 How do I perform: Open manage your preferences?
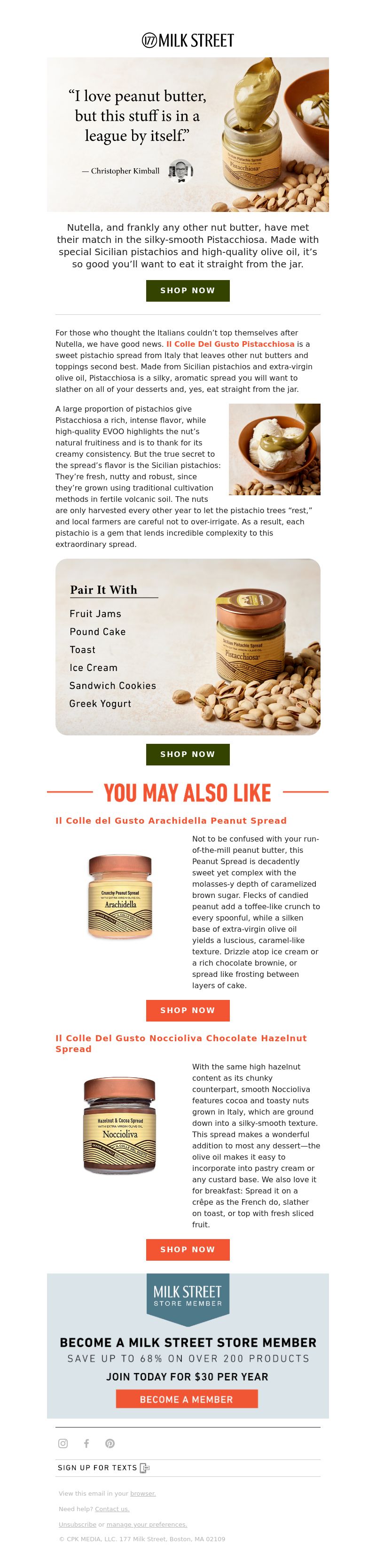(x=147, y=1524)
